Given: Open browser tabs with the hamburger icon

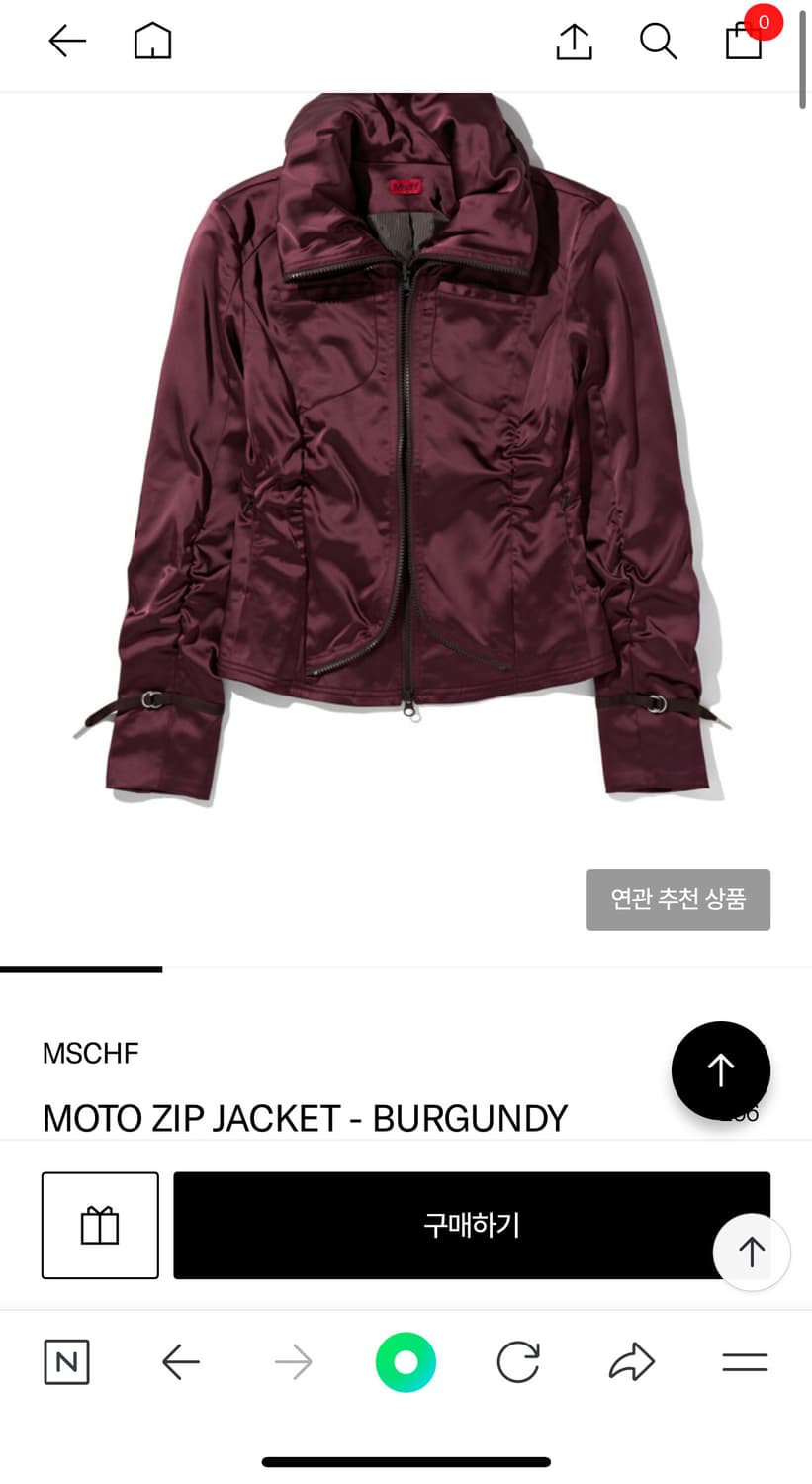Looking at the screenshot, I should tap(743, 1361).
